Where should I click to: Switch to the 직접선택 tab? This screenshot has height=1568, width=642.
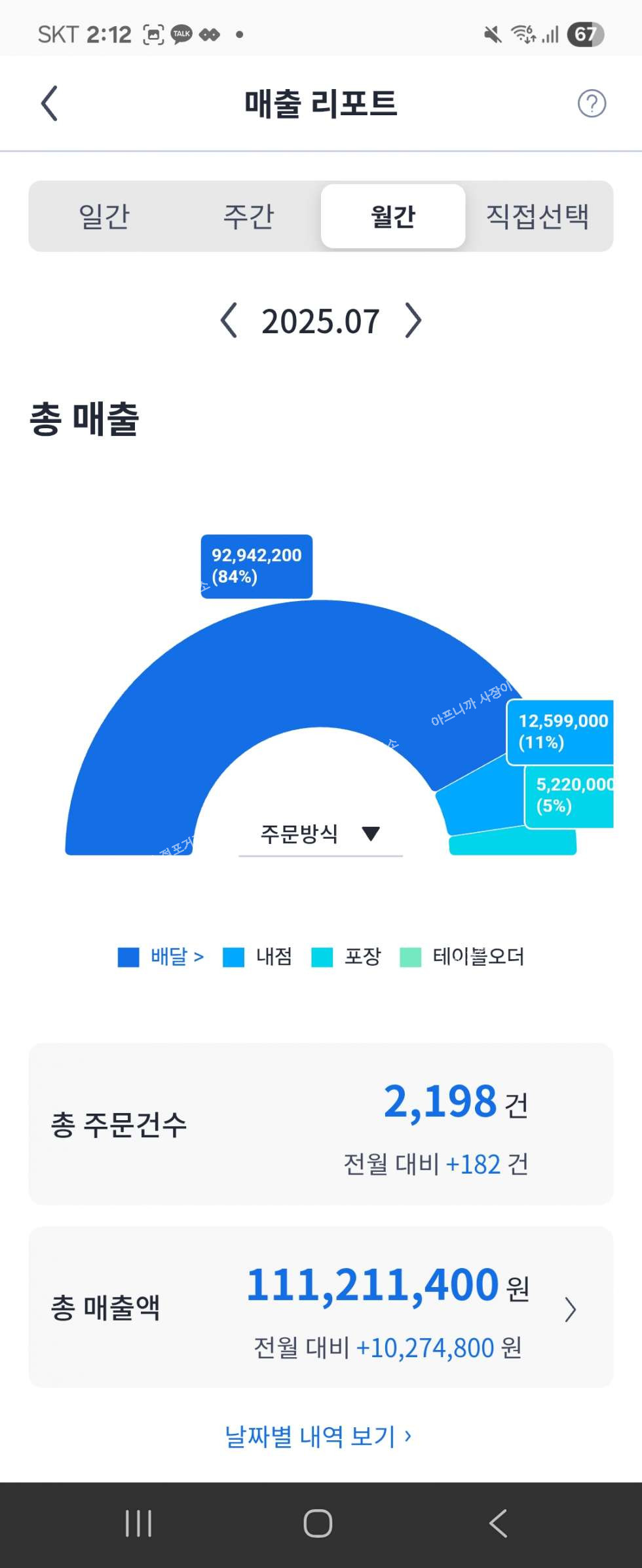[x=537, y=216]
